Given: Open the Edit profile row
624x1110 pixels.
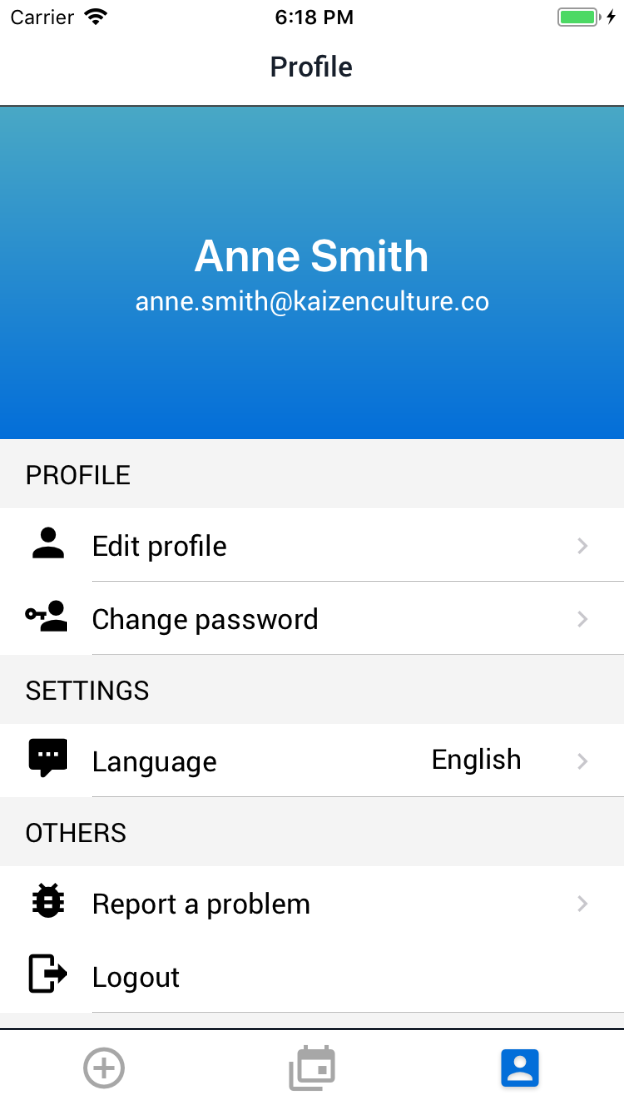Looking at the screenshot, I should tap(310, 546).
